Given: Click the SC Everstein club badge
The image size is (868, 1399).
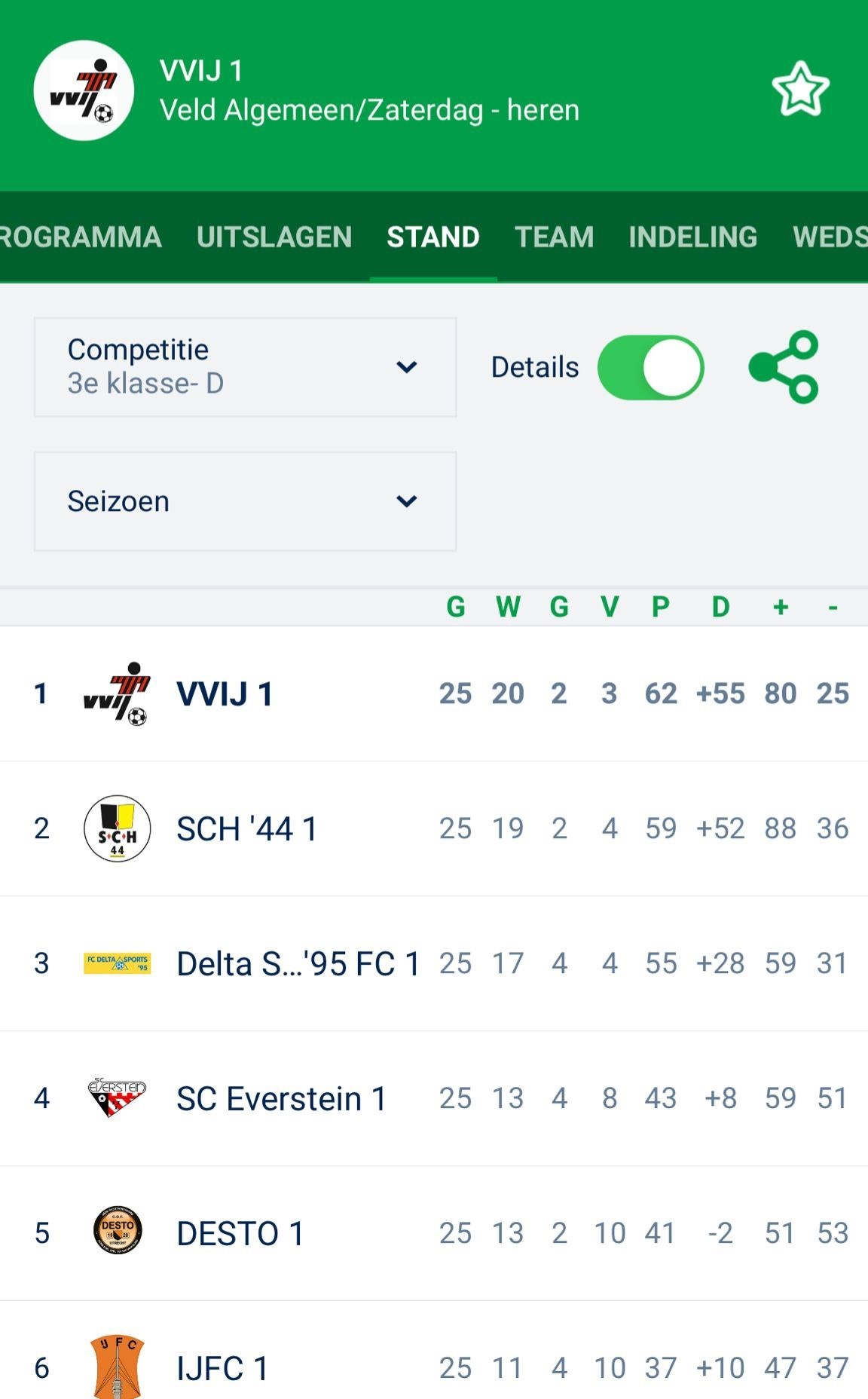Looking at the screenshot, I should [x=117, y=1098].
